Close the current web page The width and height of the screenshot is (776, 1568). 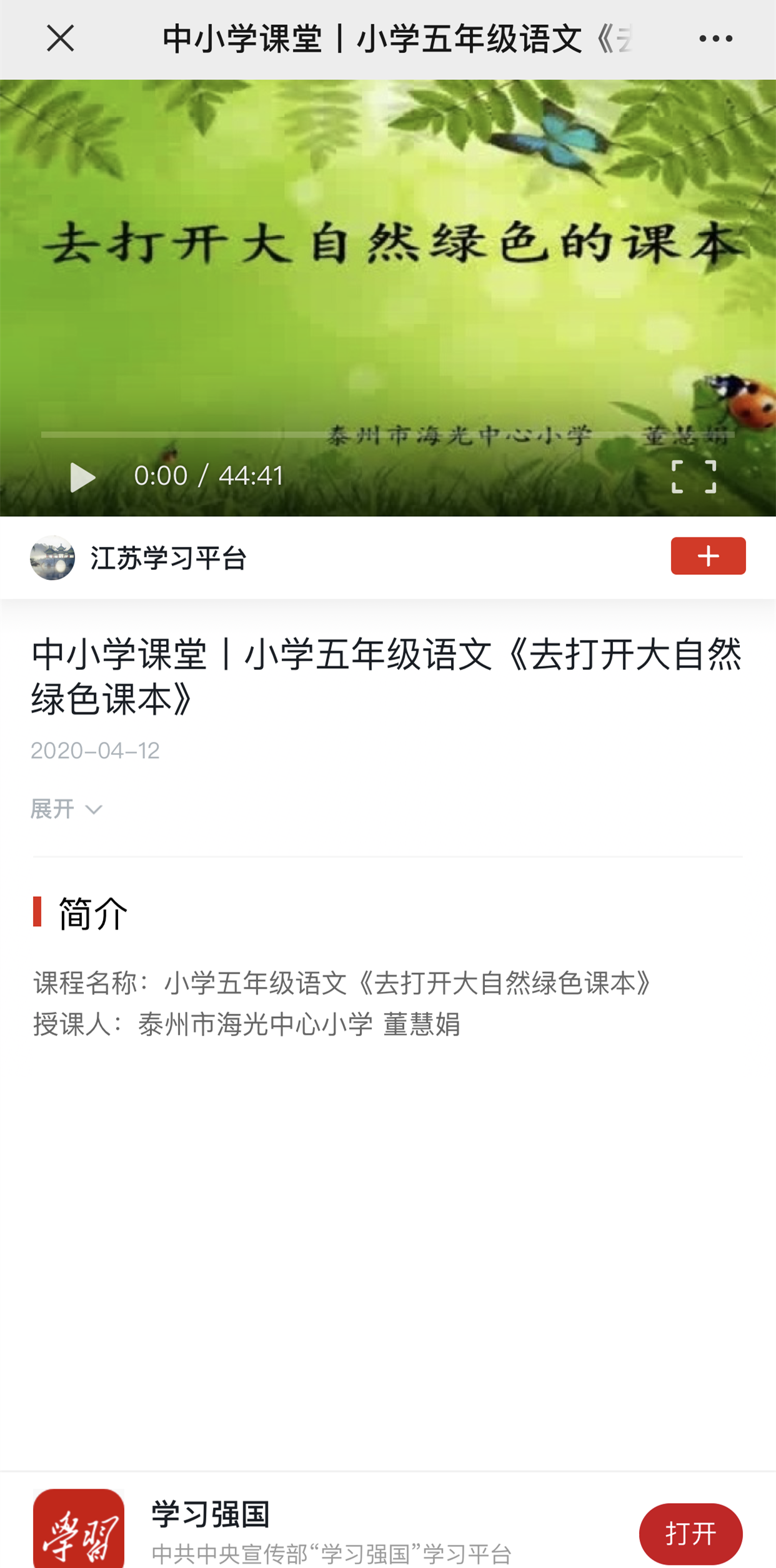[x=61, y=39]
